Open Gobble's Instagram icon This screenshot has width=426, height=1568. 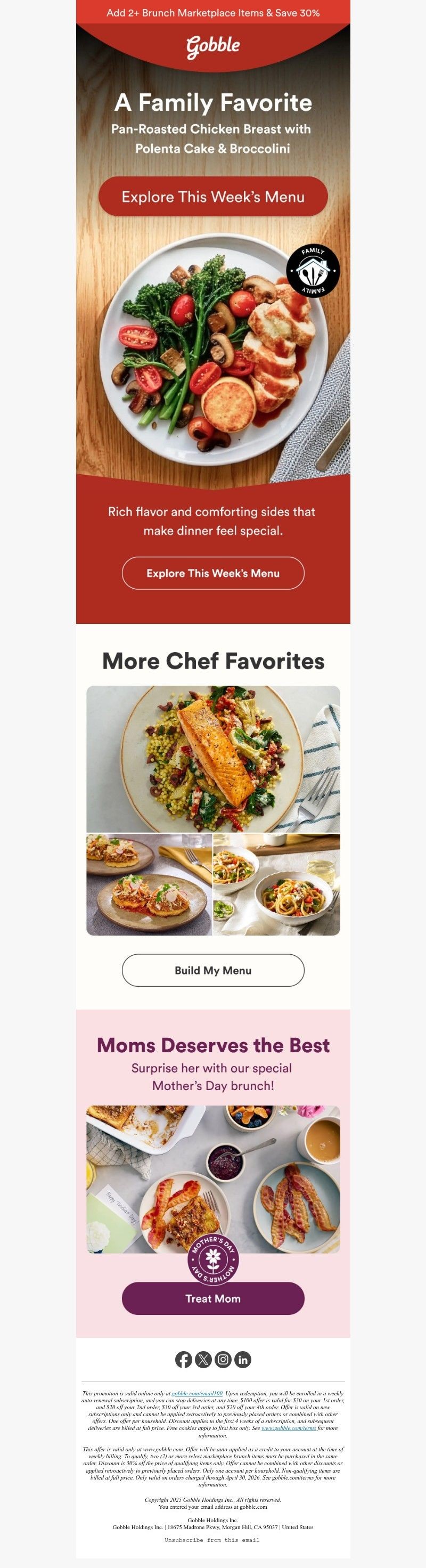pos(223,1359)
